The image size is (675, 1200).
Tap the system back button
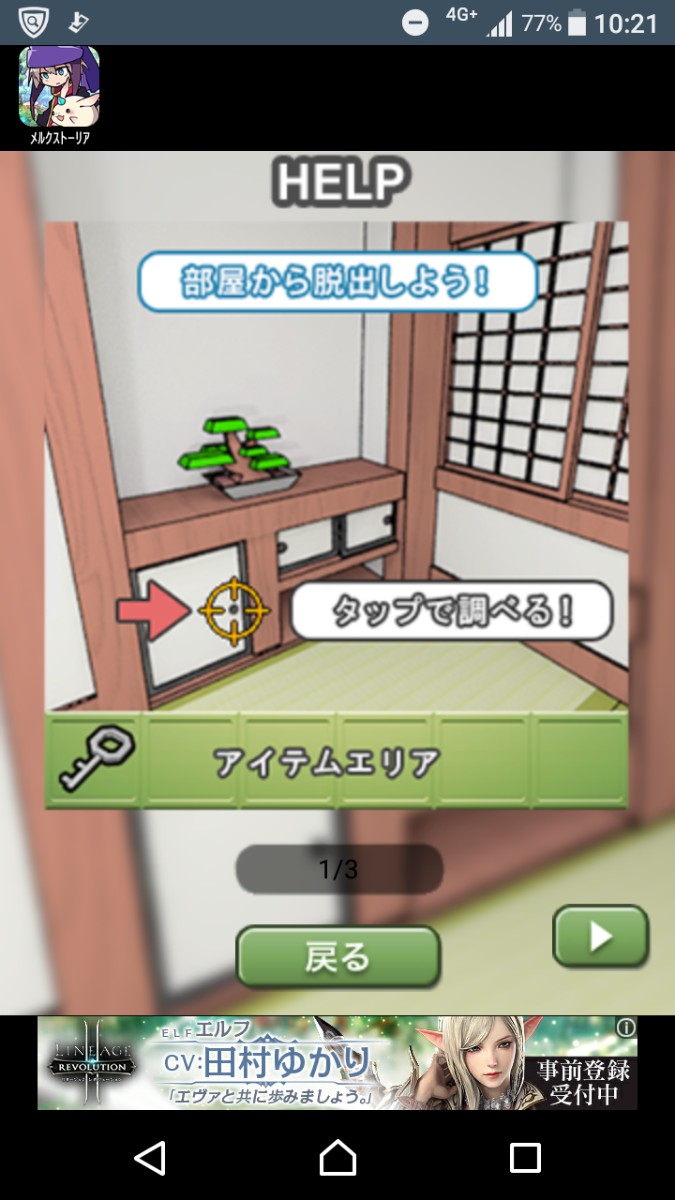coord(150,1158)
